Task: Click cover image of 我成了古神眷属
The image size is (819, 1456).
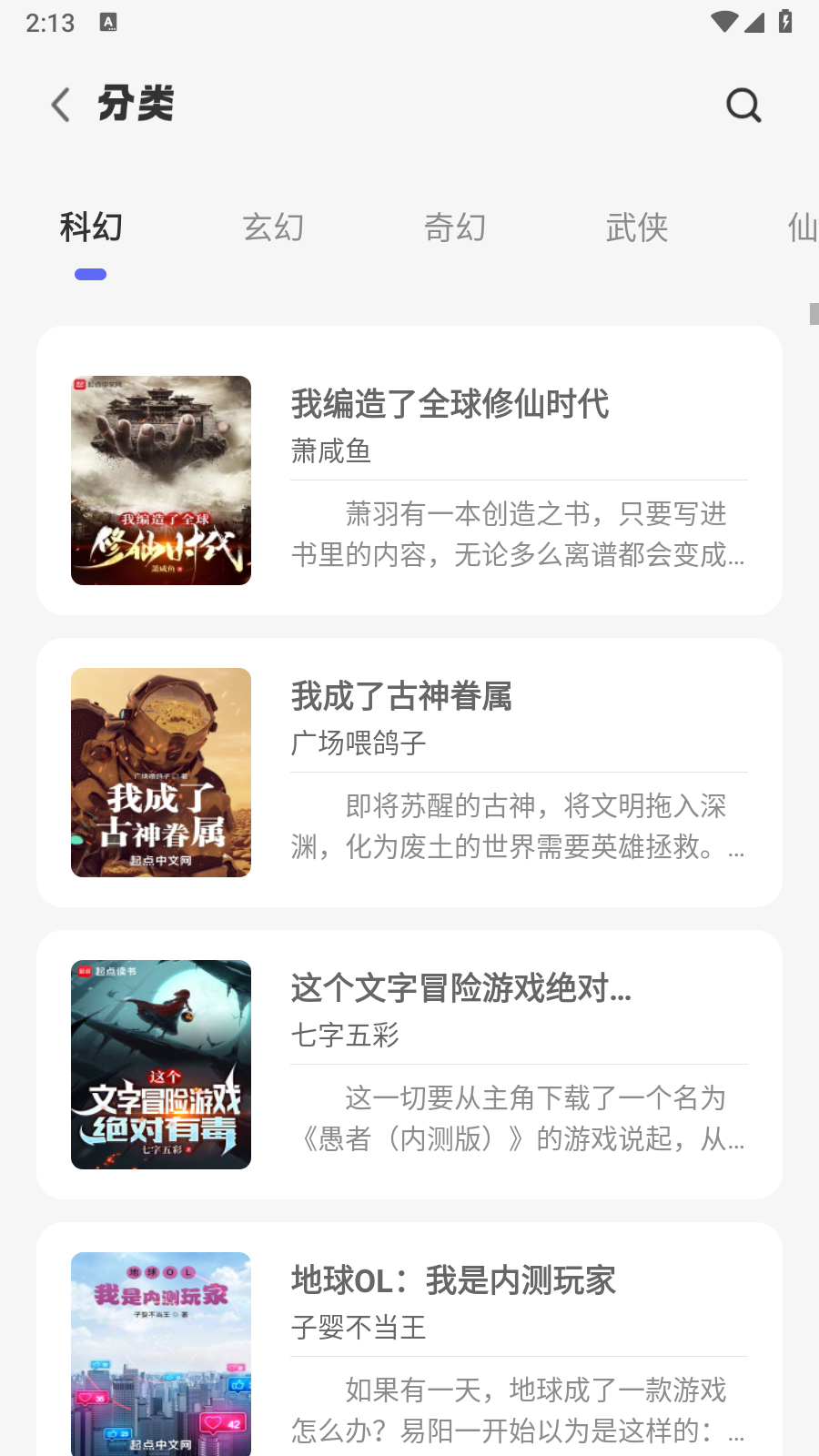Action: (x=161, y=772)
